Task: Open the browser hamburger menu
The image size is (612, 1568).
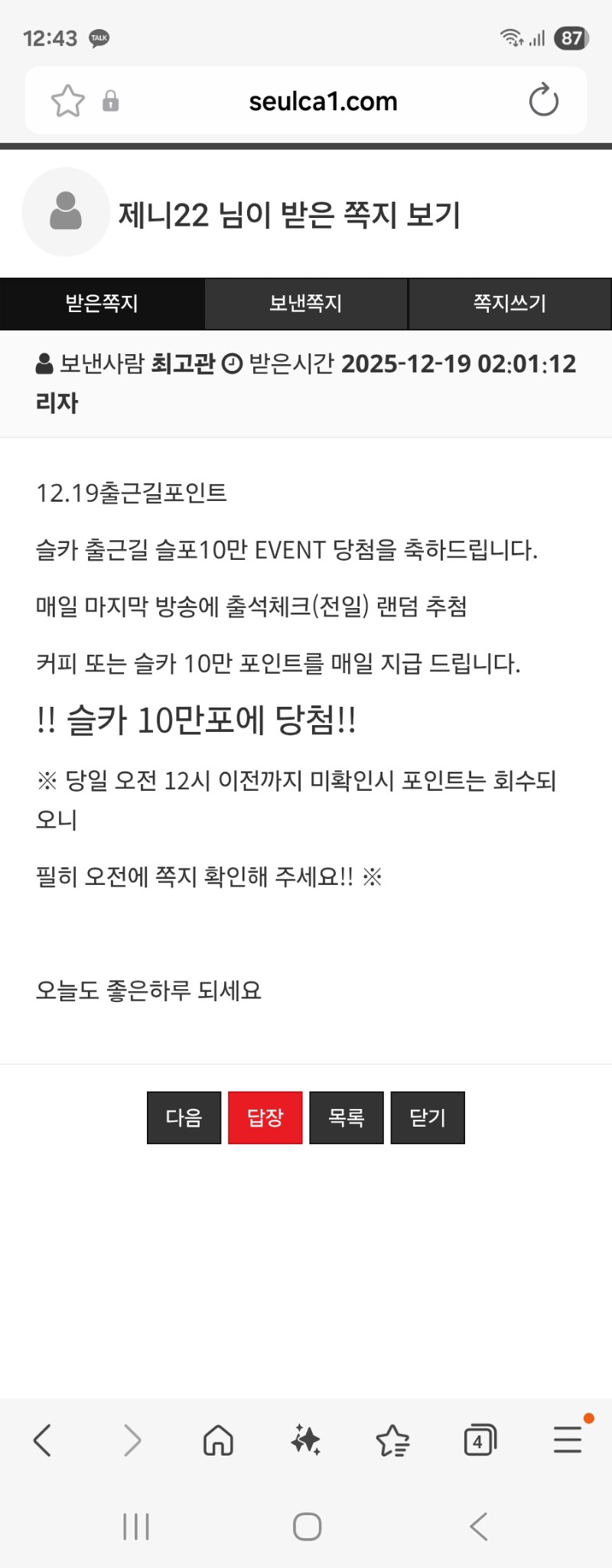Action: tap(568, 1441)
